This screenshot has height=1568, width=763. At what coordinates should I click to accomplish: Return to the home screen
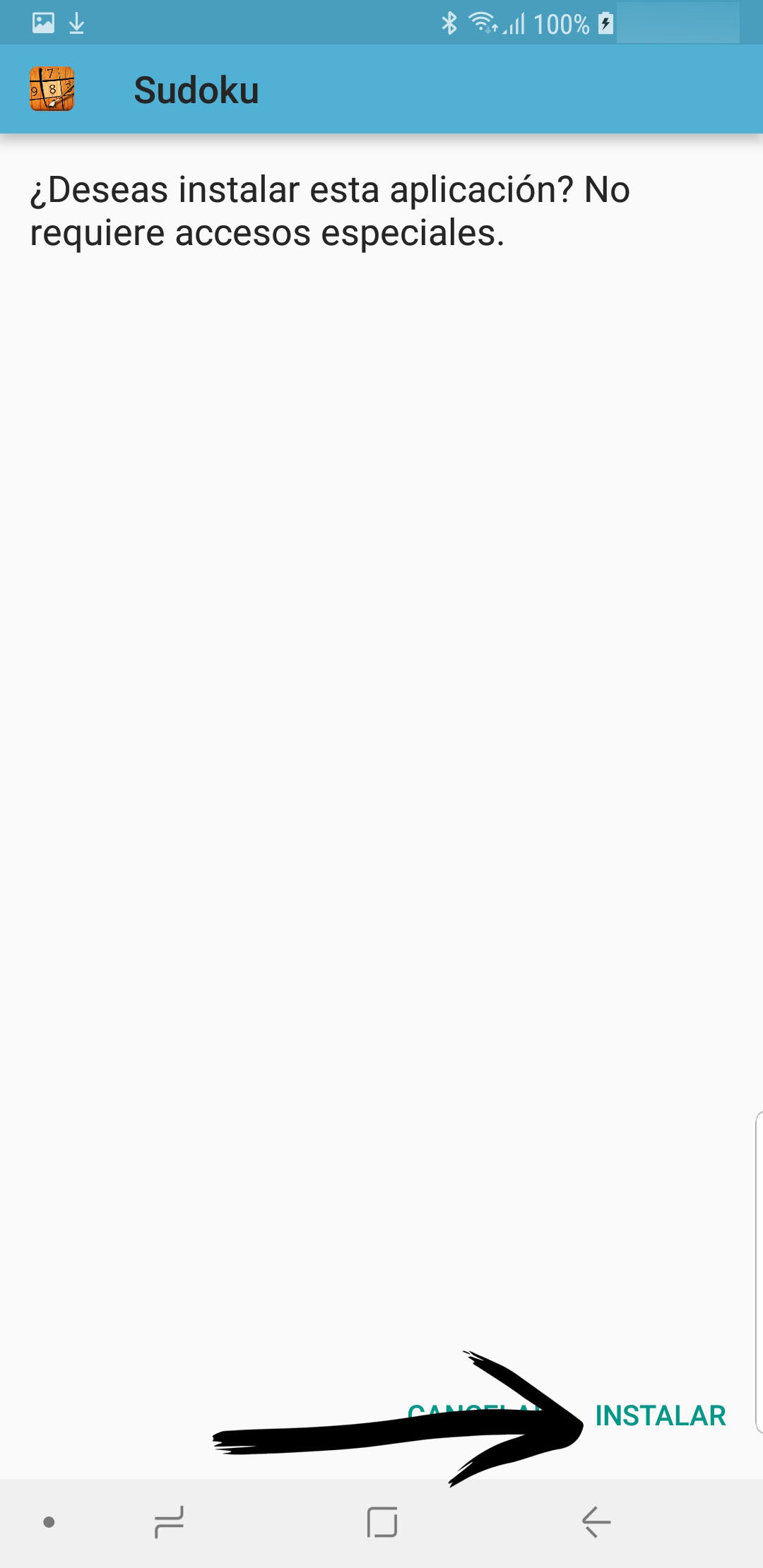click(381, 1521)
